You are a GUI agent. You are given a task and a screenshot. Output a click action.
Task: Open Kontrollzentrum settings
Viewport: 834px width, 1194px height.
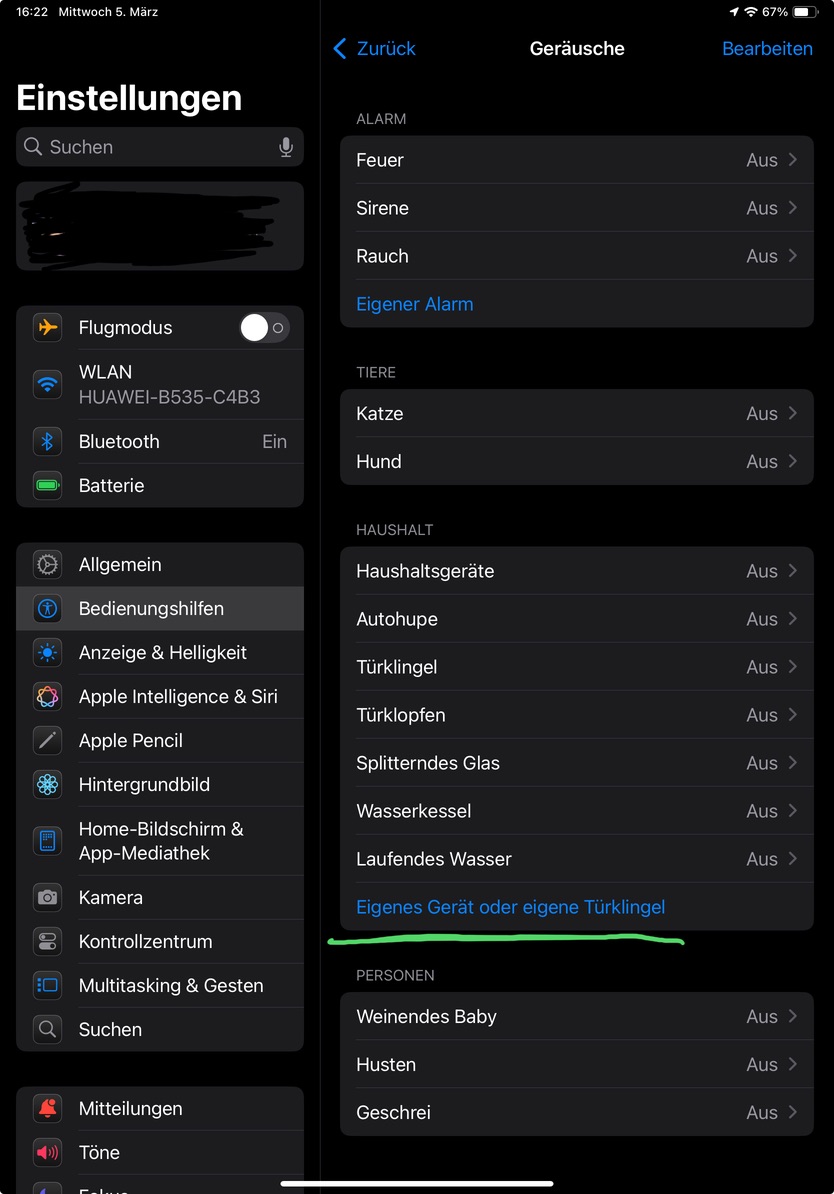coord(160,941)
